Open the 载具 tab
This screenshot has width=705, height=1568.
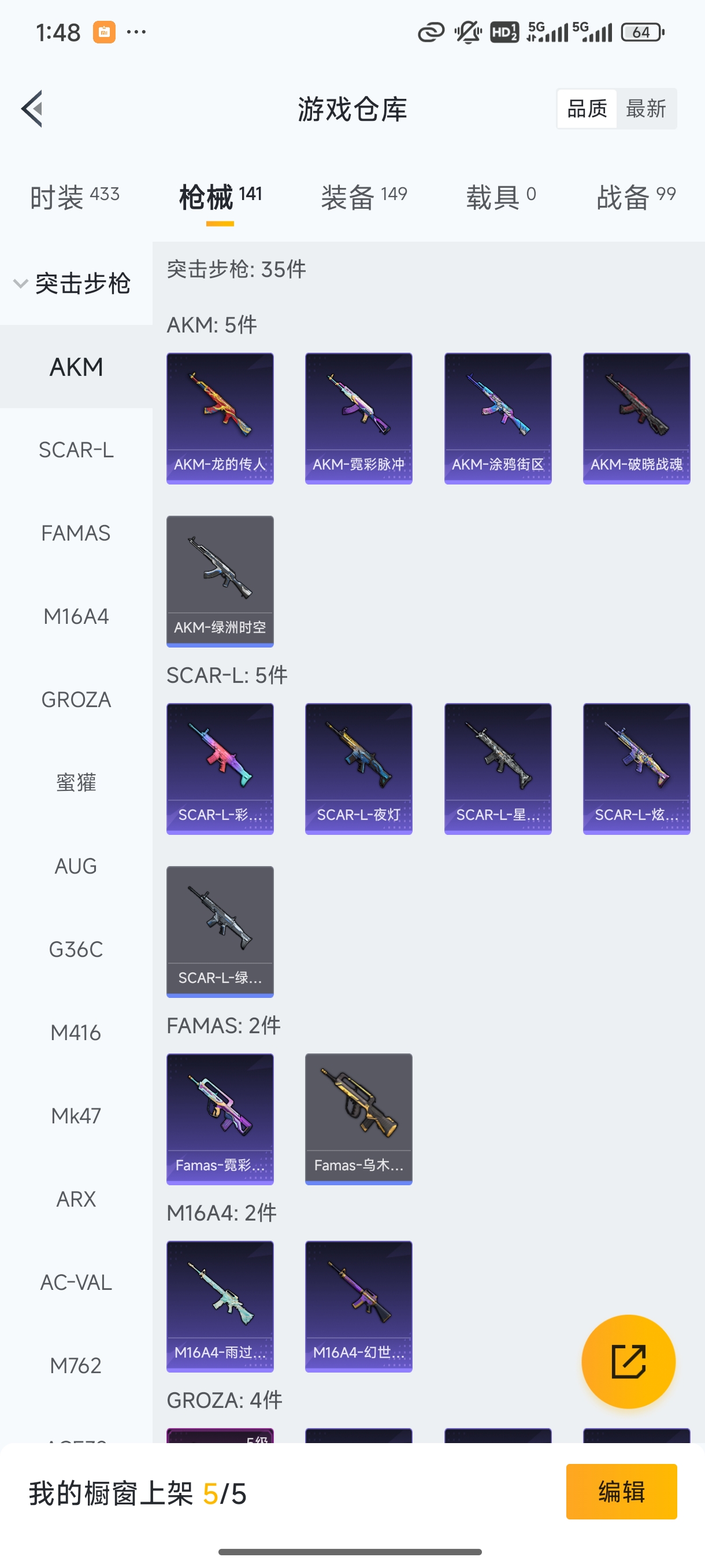[500, 197]
